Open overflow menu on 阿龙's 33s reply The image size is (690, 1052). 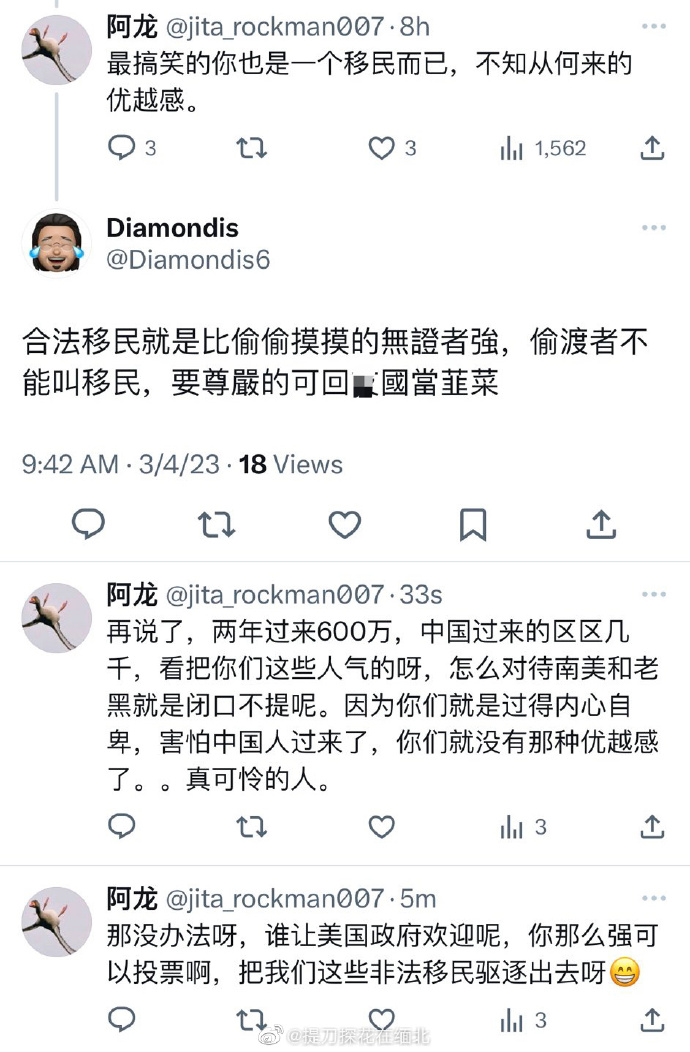pyautogui.click(x=653, y=594)
